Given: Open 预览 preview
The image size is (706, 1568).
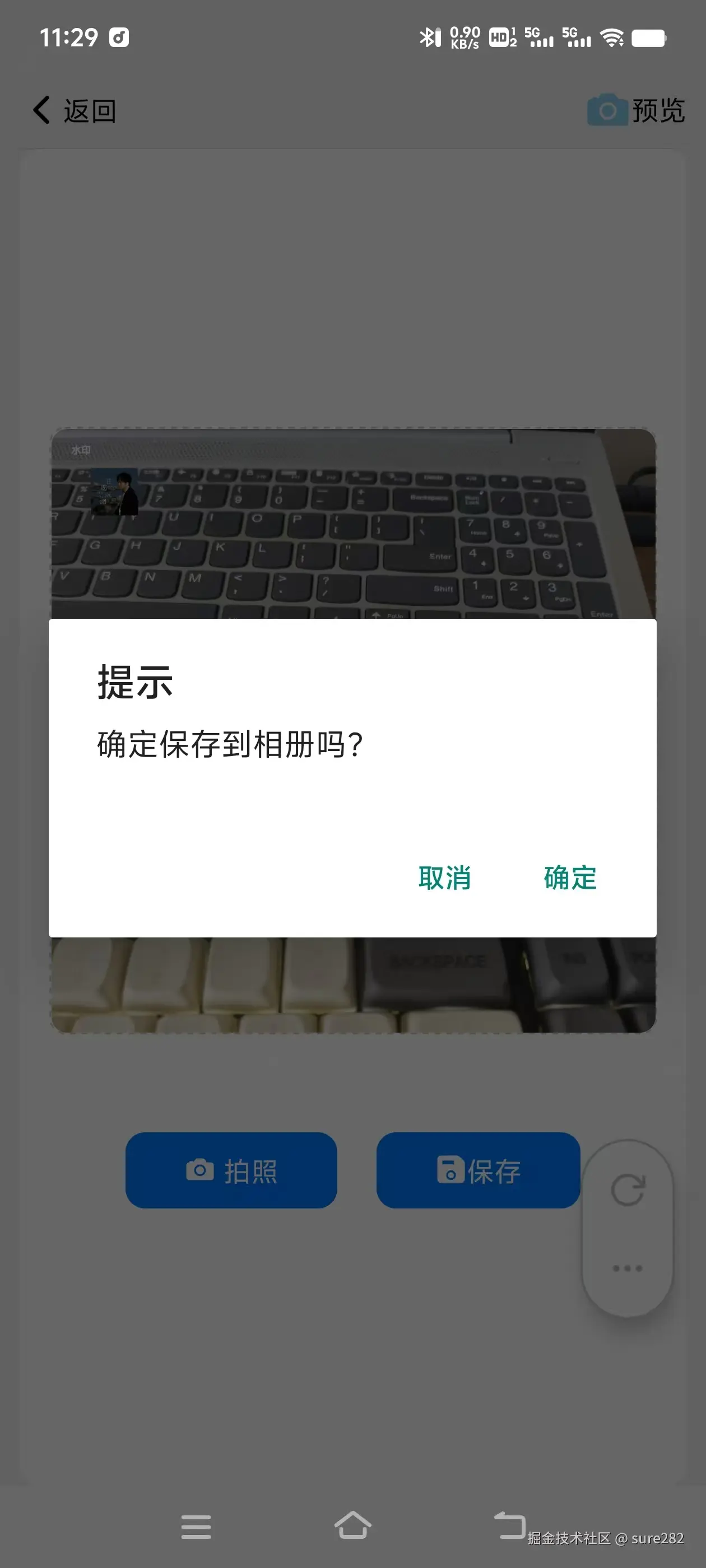Looking at the screenshot, I should (635, 111).
